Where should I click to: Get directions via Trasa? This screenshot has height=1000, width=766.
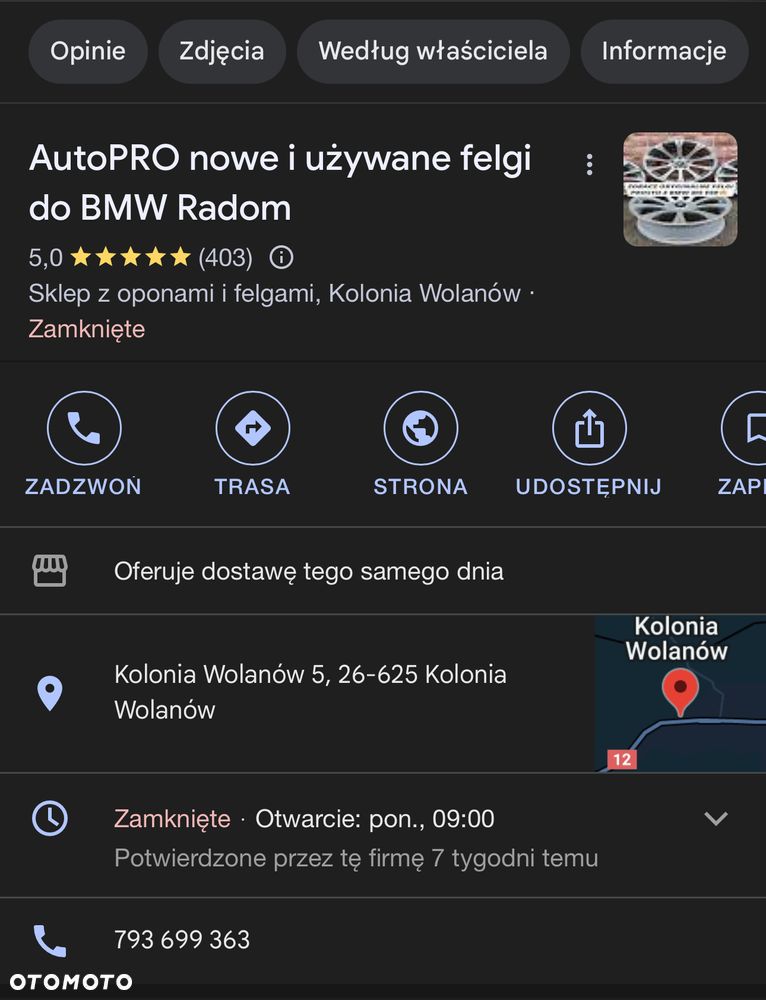point(252,430)
